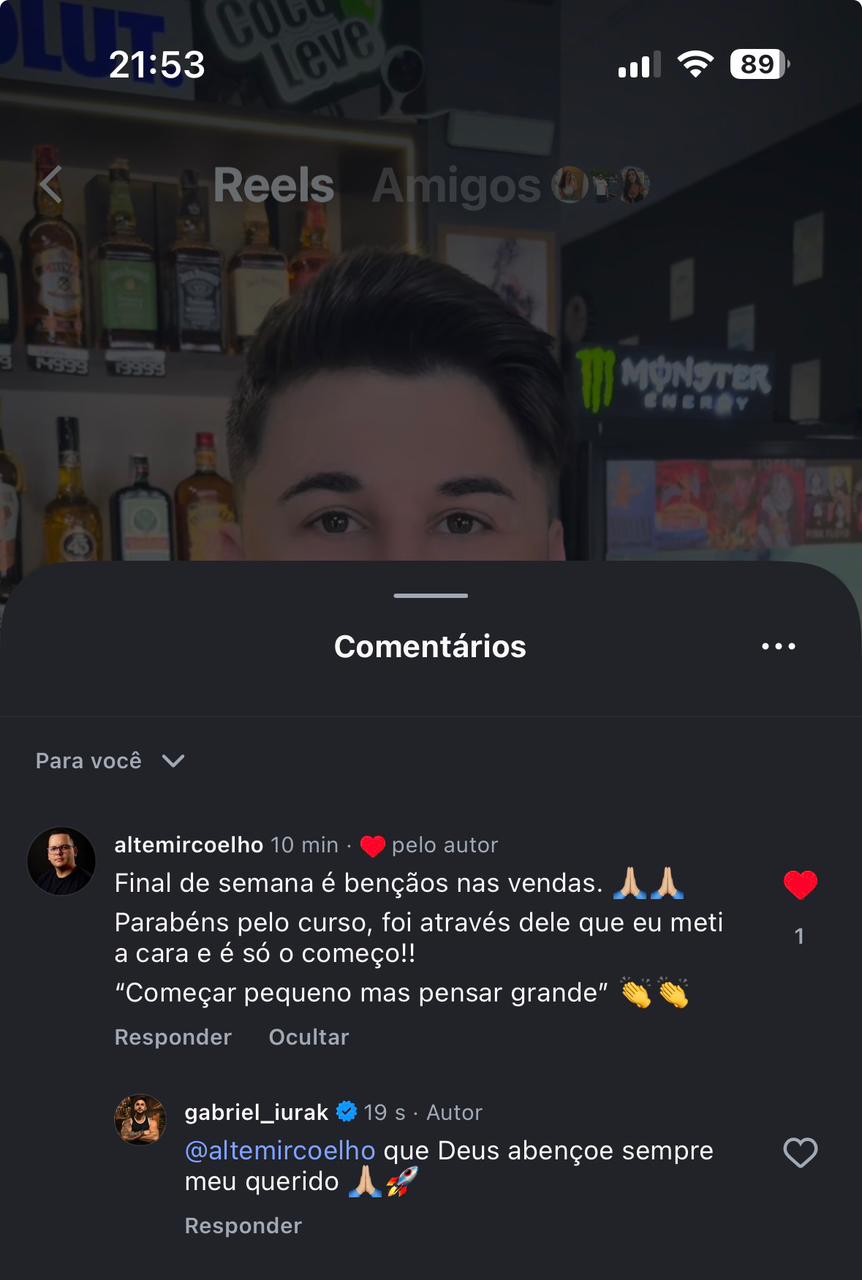Open the @altemircoelho mention link
This screenshot has height=1280, width=862.
tap(280, 1151)
